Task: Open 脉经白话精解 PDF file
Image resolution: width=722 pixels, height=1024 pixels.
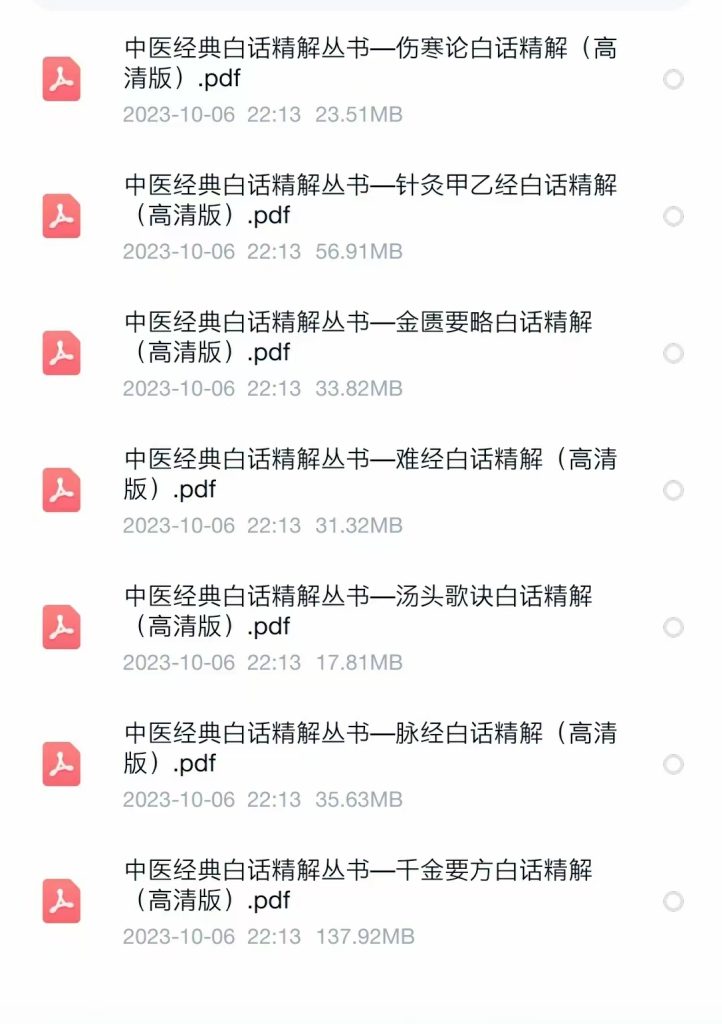Action: pos(370,748)
